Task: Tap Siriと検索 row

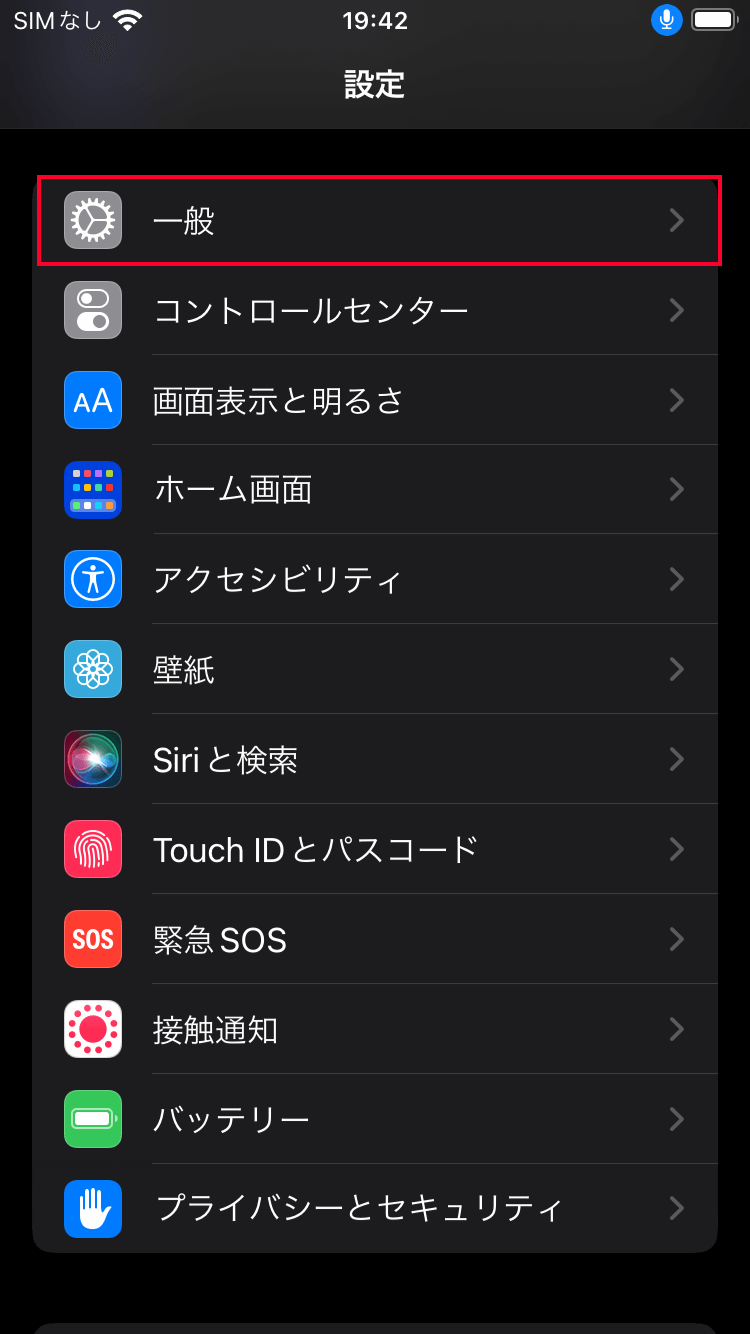Action: [375, 760]
